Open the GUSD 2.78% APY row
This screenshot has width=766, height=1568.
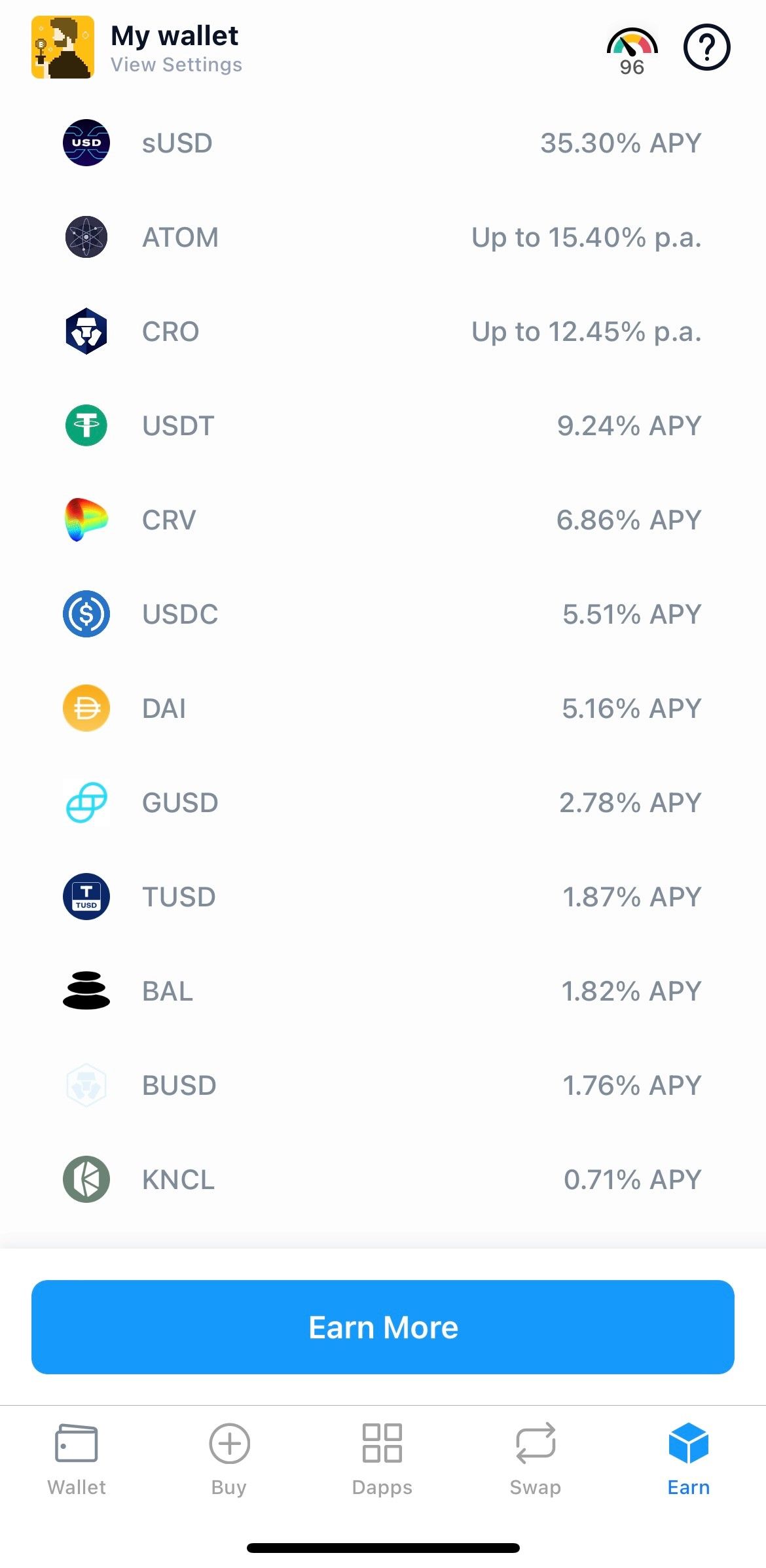tap(383, 802)
